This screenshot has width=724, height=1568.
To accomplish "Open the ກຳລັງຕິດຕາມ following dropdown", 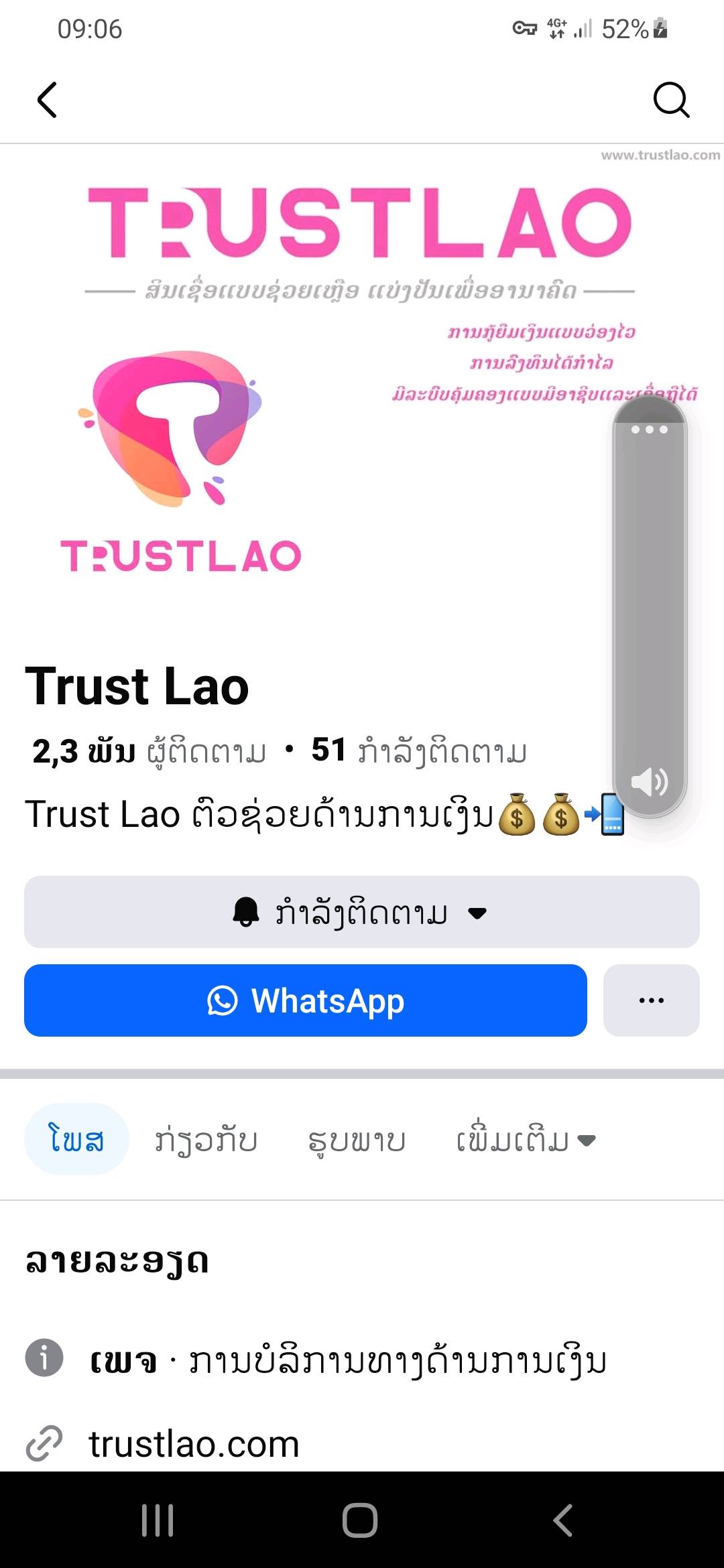I will (x=362, y=912).
